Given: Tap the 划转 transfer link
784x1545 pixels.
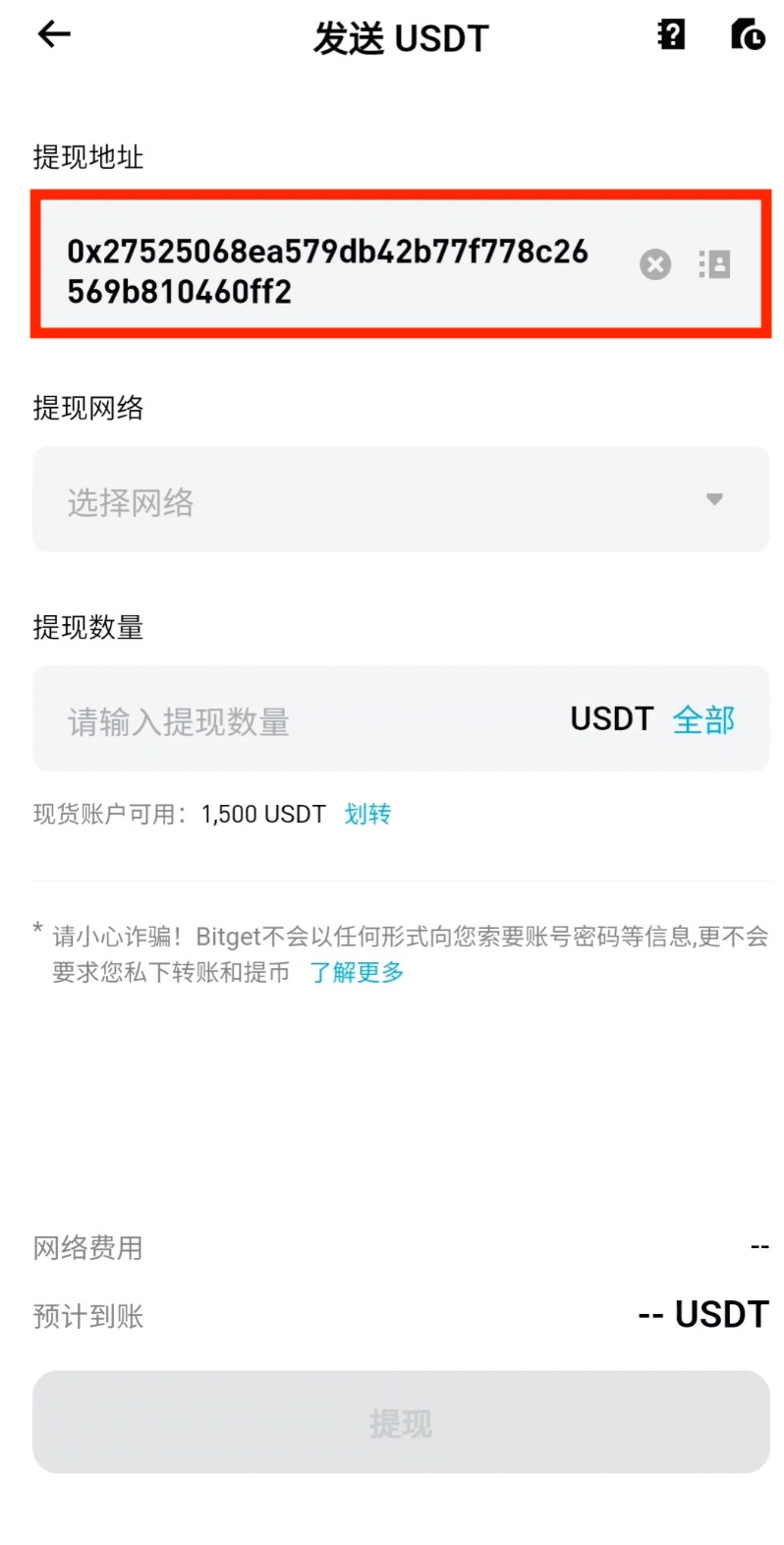Looking at the screenshot, I should tap(367, 815).
